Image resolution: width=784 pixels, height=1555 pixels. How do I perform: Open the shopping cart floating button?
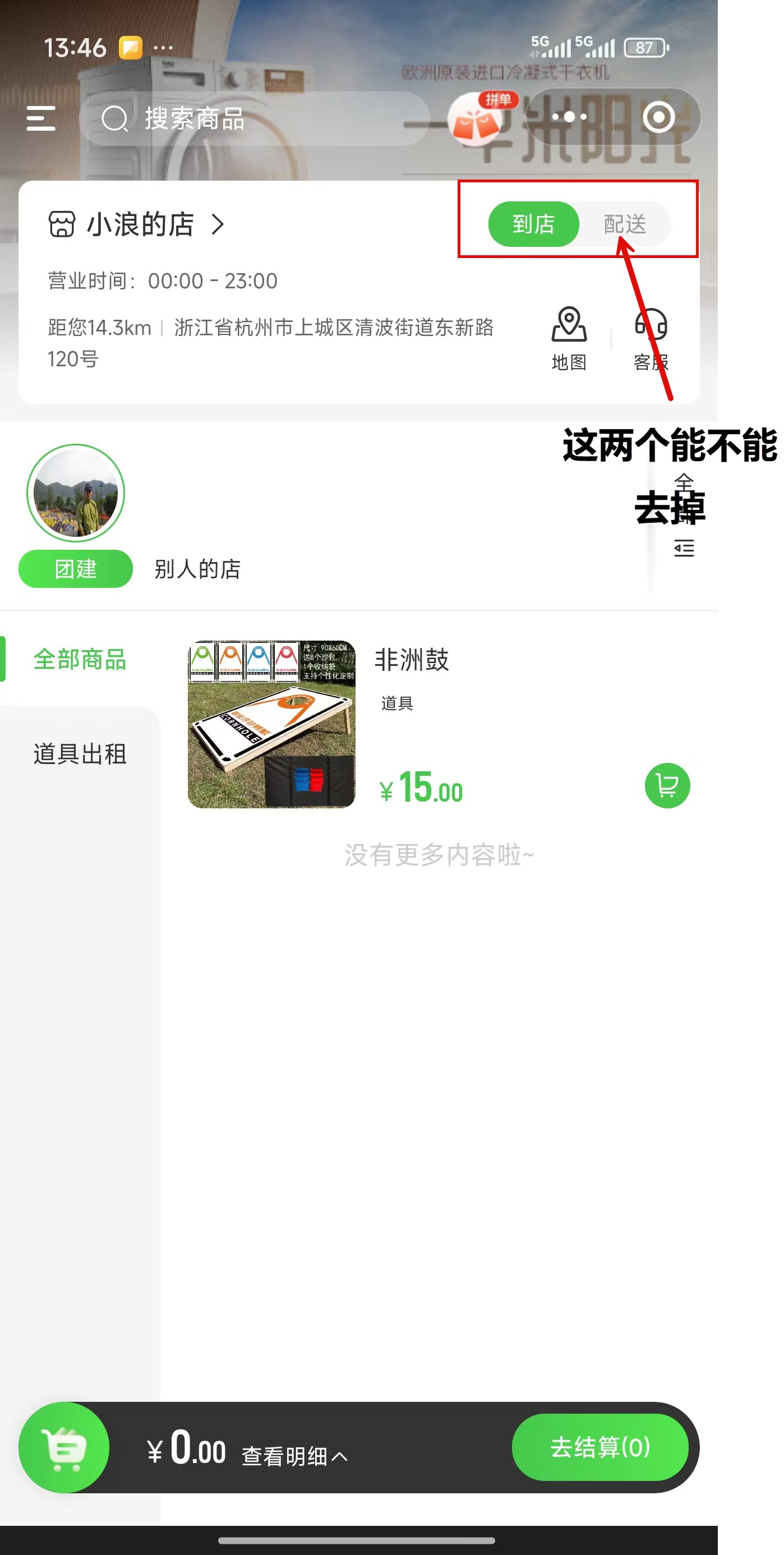pos(64,1447)
